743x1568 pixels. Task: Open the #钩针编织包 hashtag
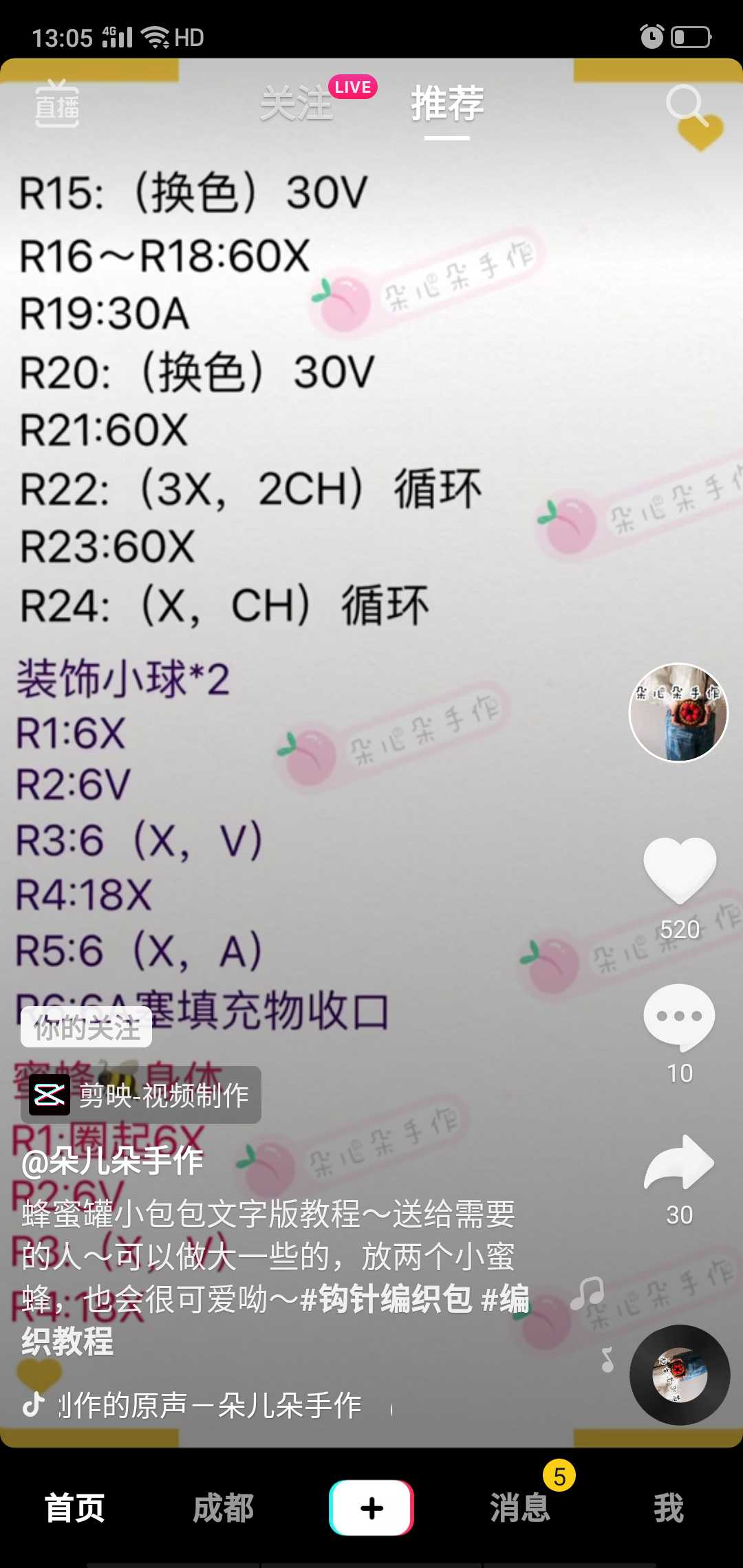pos(387,1298)
